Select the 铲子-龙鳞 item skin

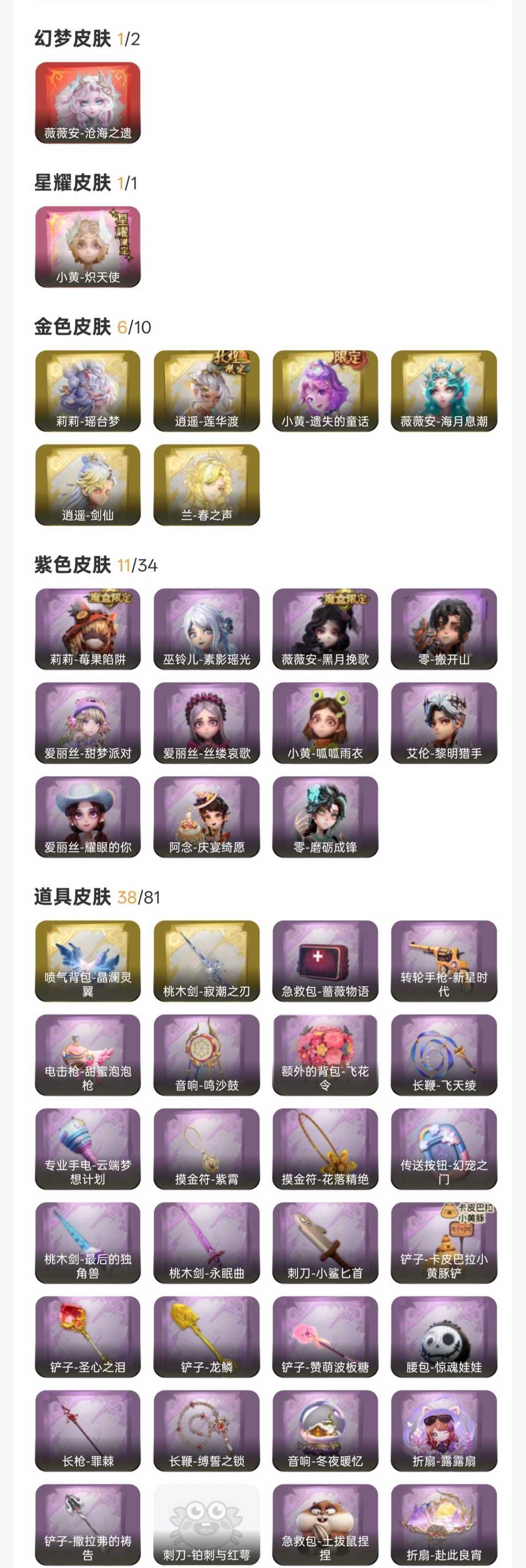click(x=207, y=1337)
